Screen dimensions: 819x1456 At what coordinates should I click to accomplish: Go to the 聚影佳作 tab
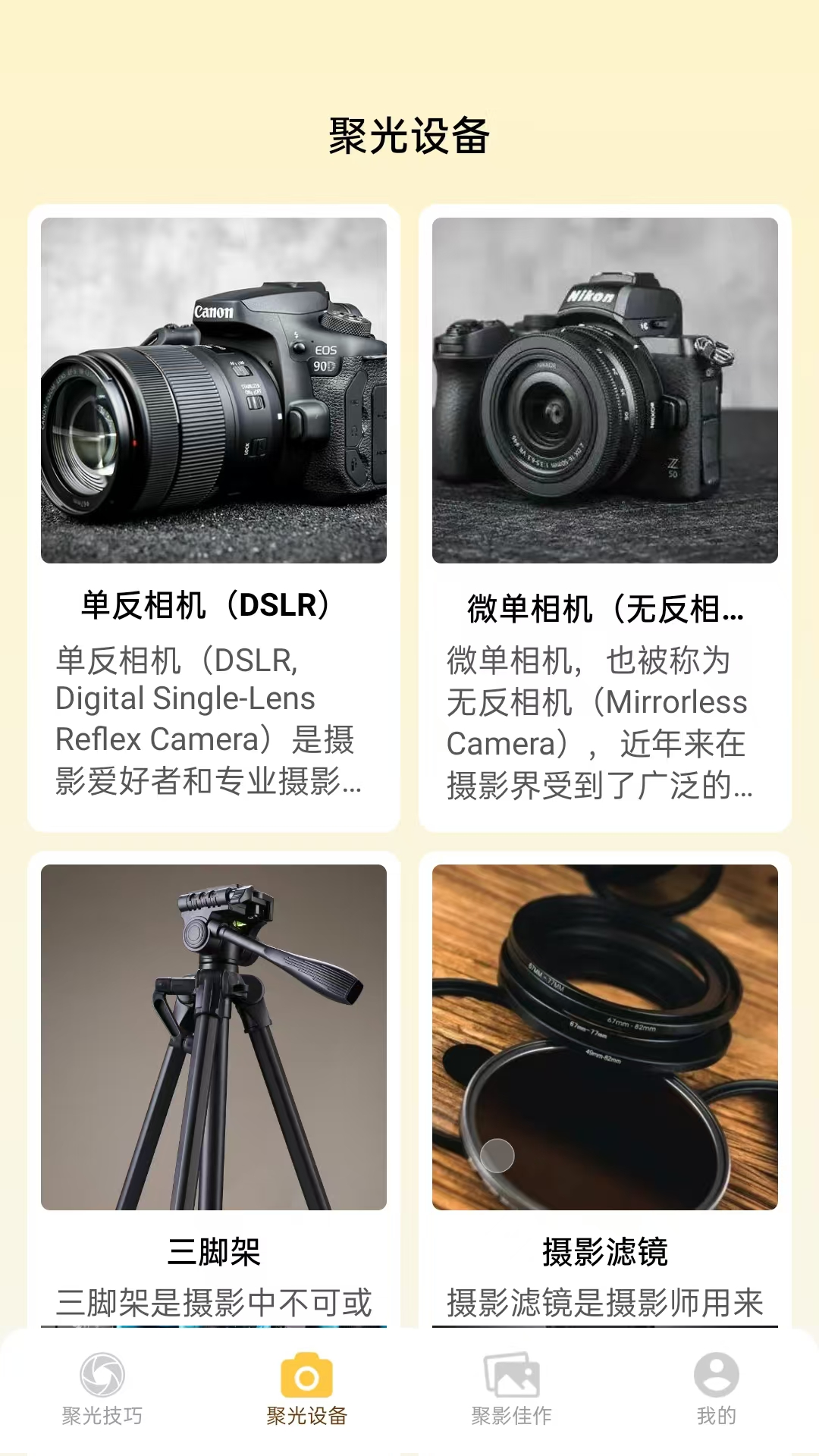pos(512,1389)
